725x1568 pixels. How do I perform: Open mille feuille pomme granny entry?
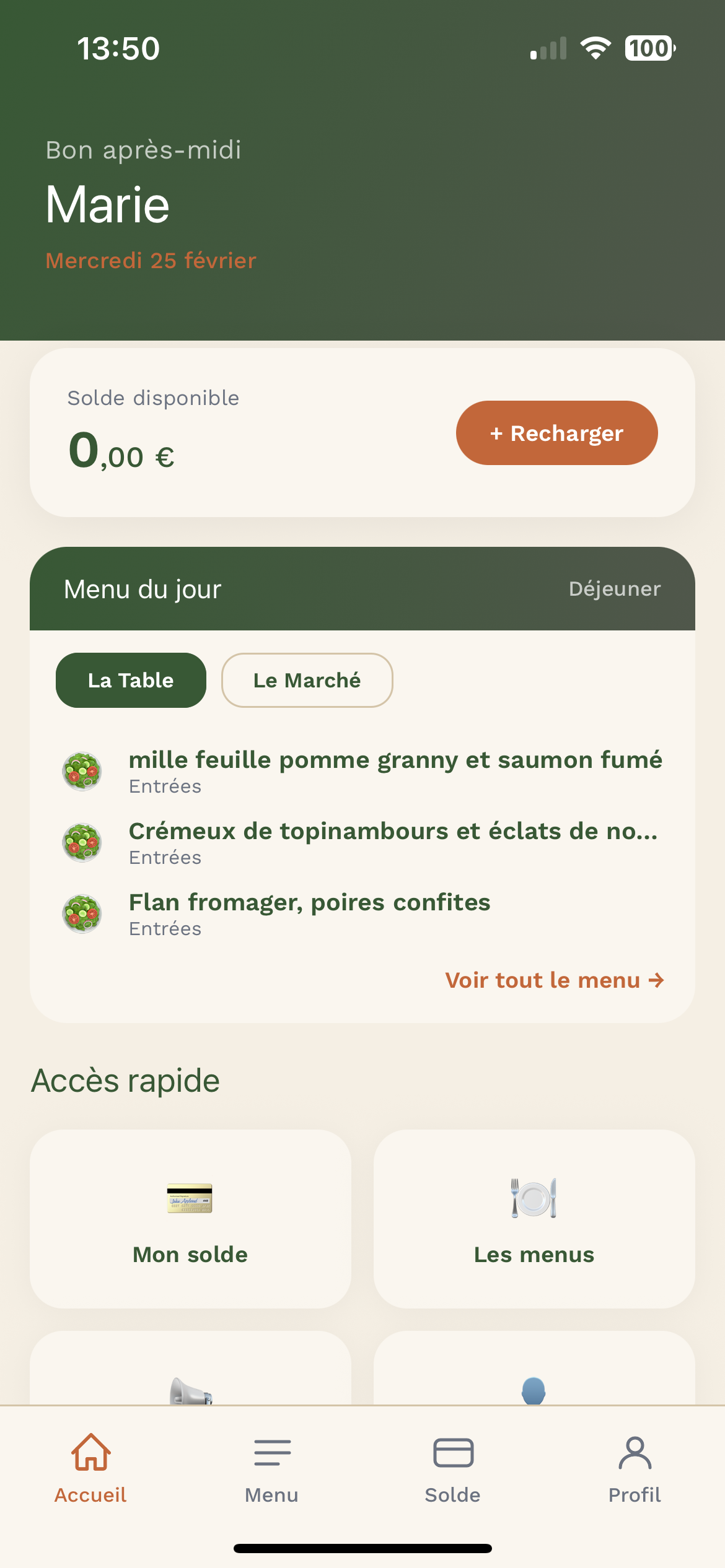[x=397, y=759]
